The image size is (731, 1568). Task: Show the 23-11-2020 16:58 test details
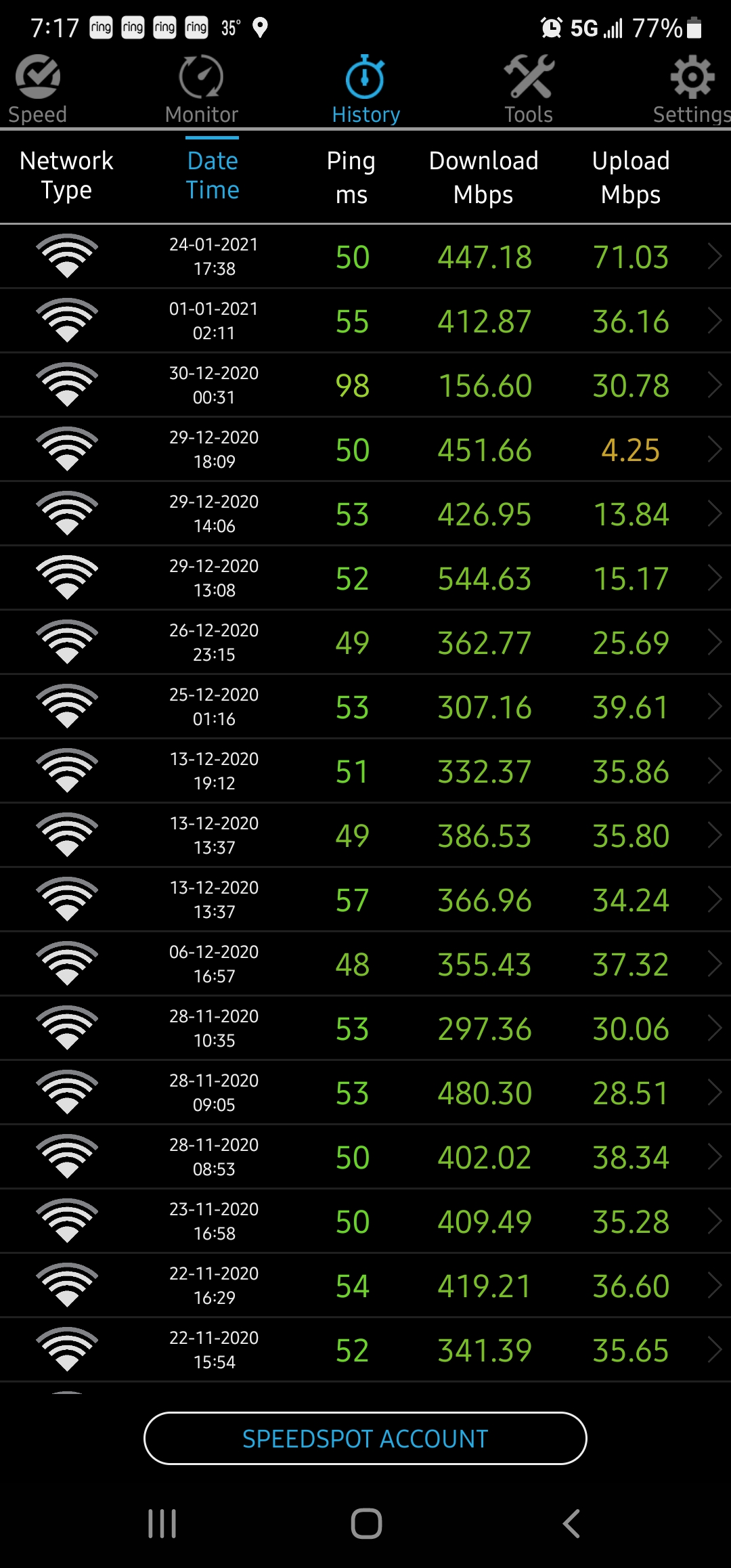365,1221
